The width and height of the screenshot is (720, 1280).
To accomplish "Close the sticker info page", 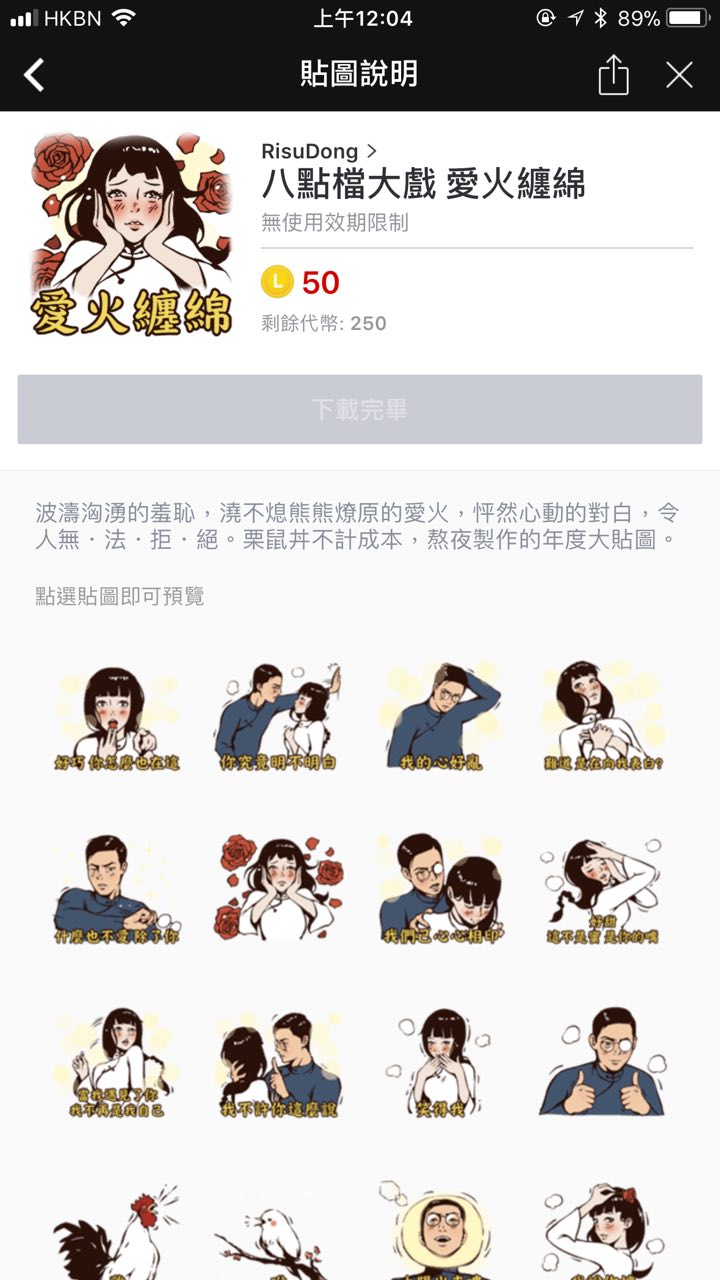I will [679, 75].
